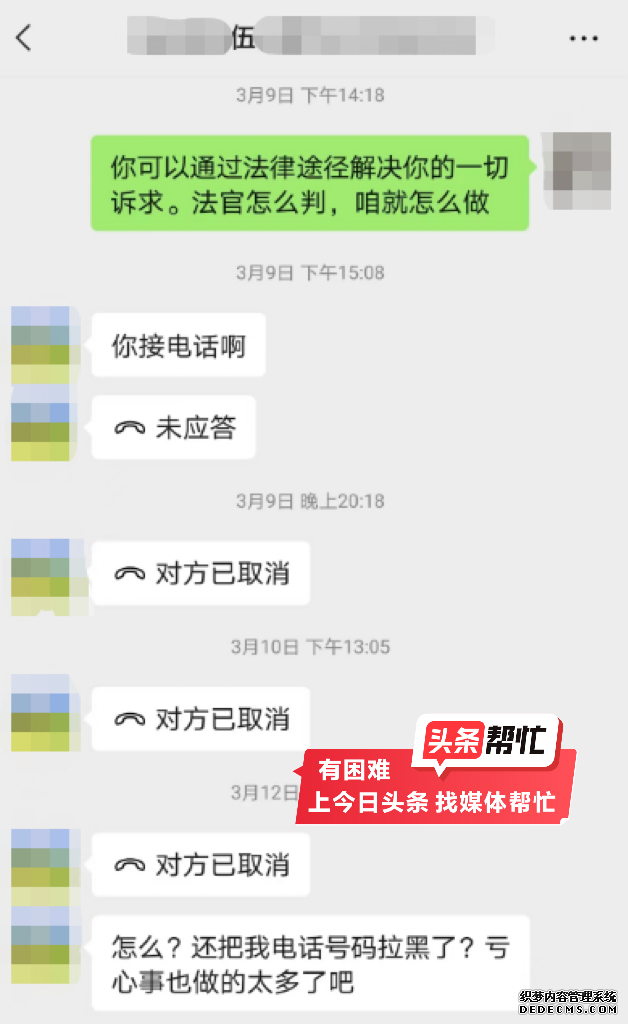Go back to the chat list
Image resolution: width=628 pixels, height=1024 pixels.
[24, 38]
